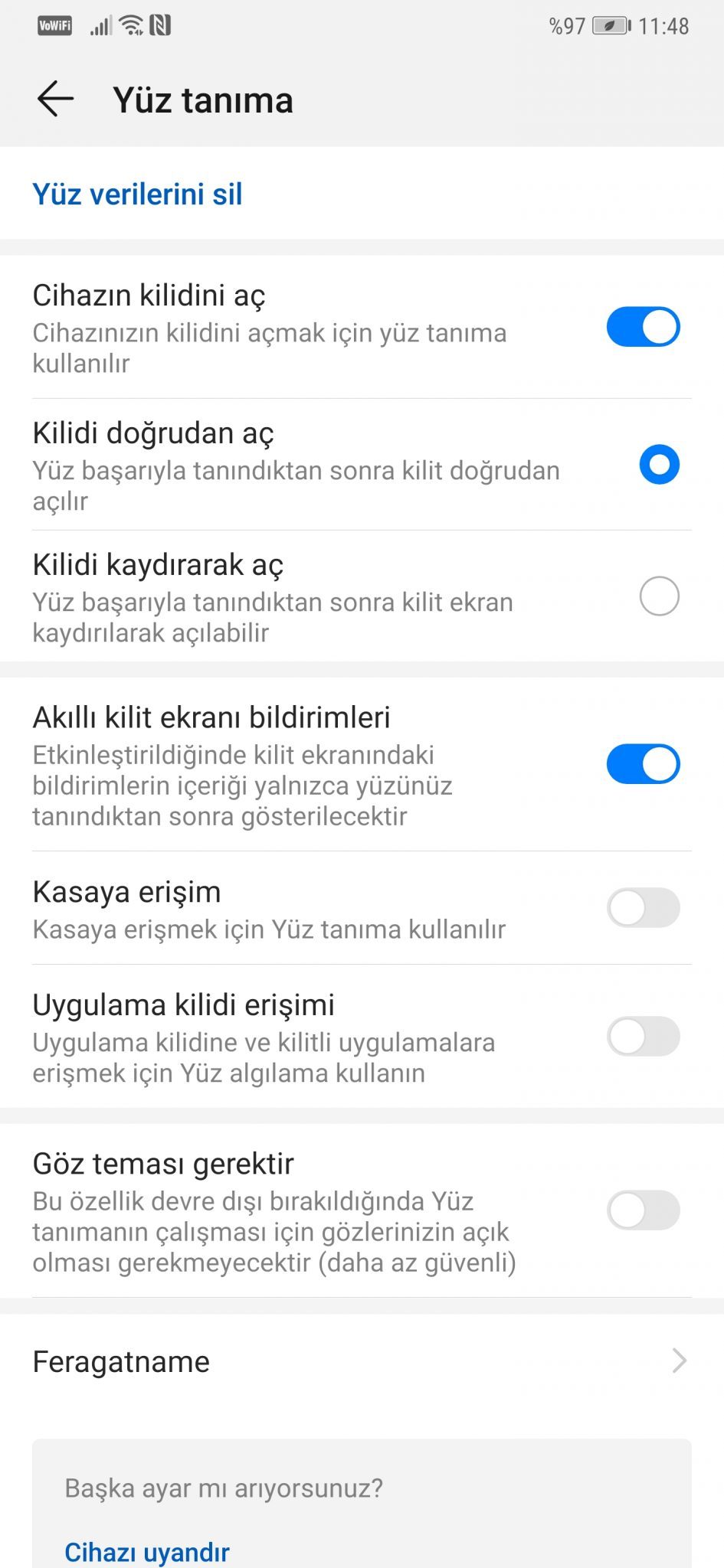Select Kilidi doğrudan aç option

click(659, 465)
